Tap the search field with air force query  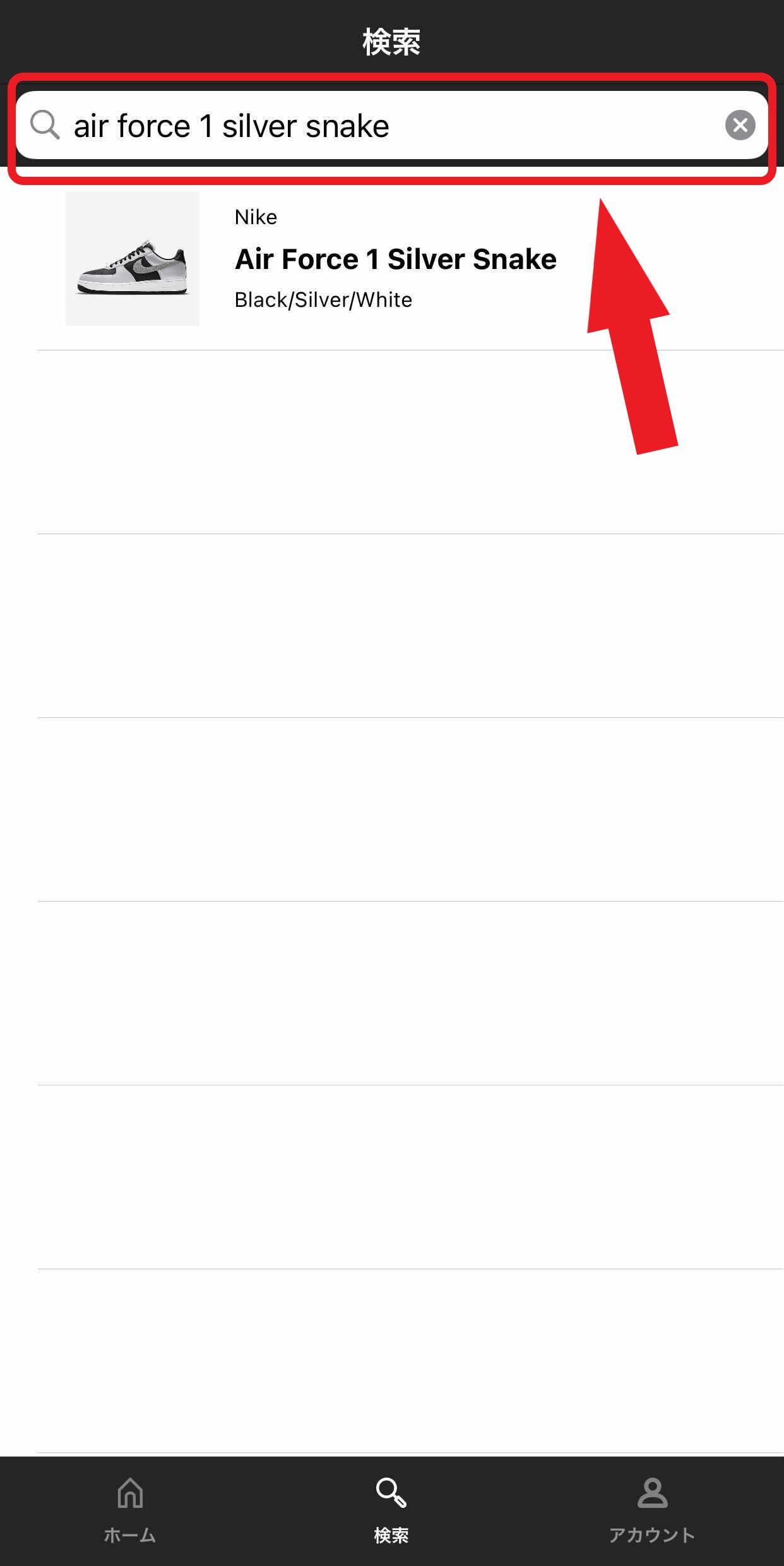[x=379, y=125]
